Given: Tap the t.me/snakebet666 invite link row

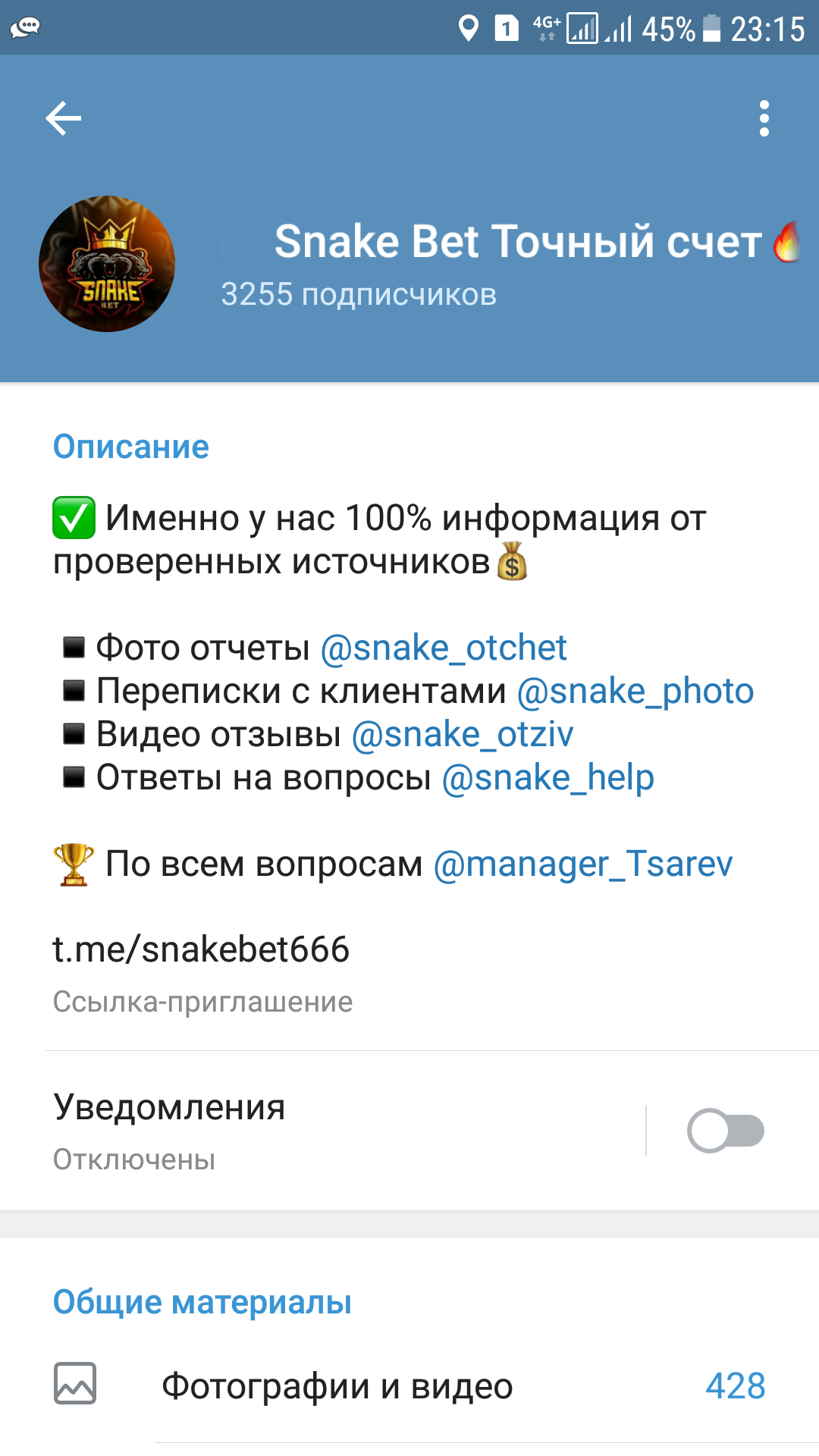Looking at the screenshot, I should [409, 972].
